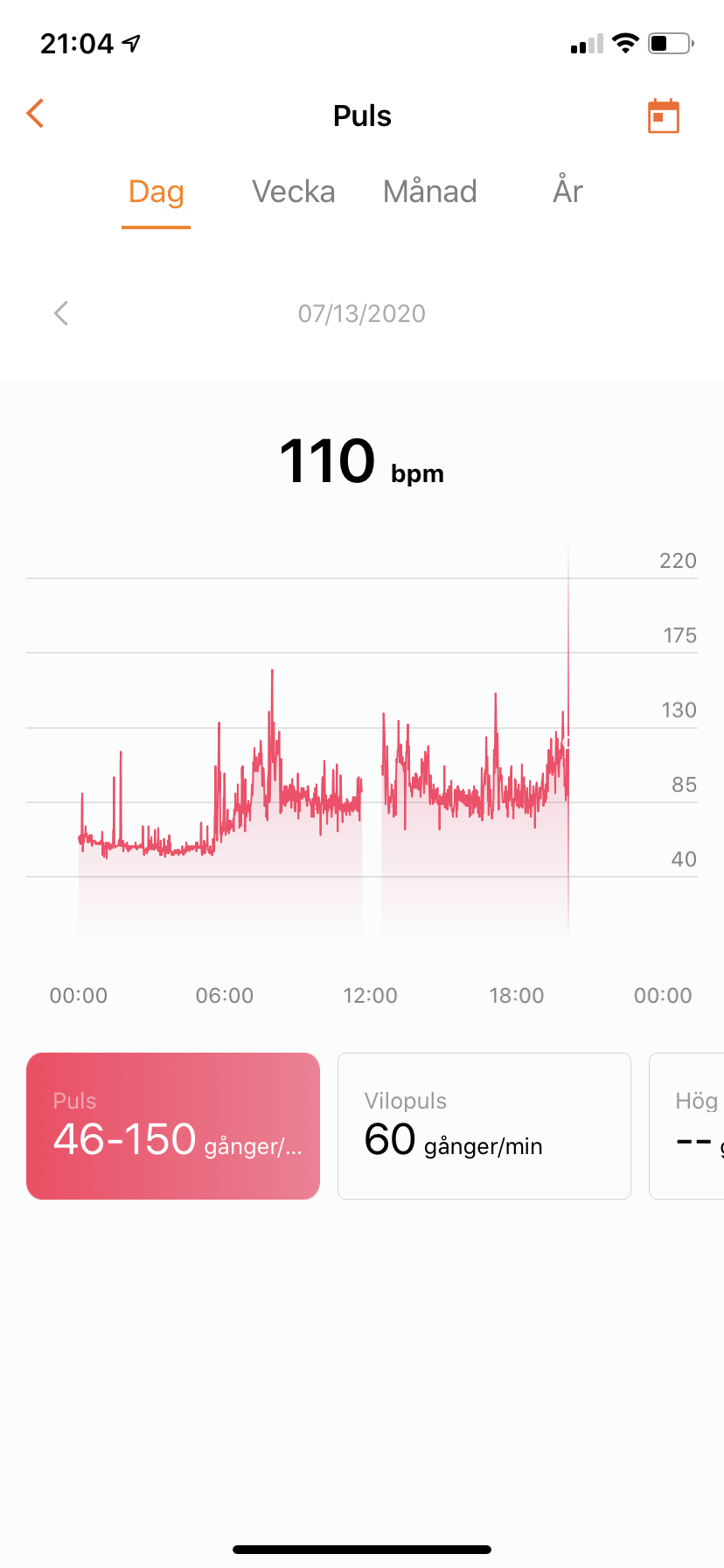This screenshot has width=724, height=1568.
Task: Switch to the Månad tab
Action: click(429, 192)
